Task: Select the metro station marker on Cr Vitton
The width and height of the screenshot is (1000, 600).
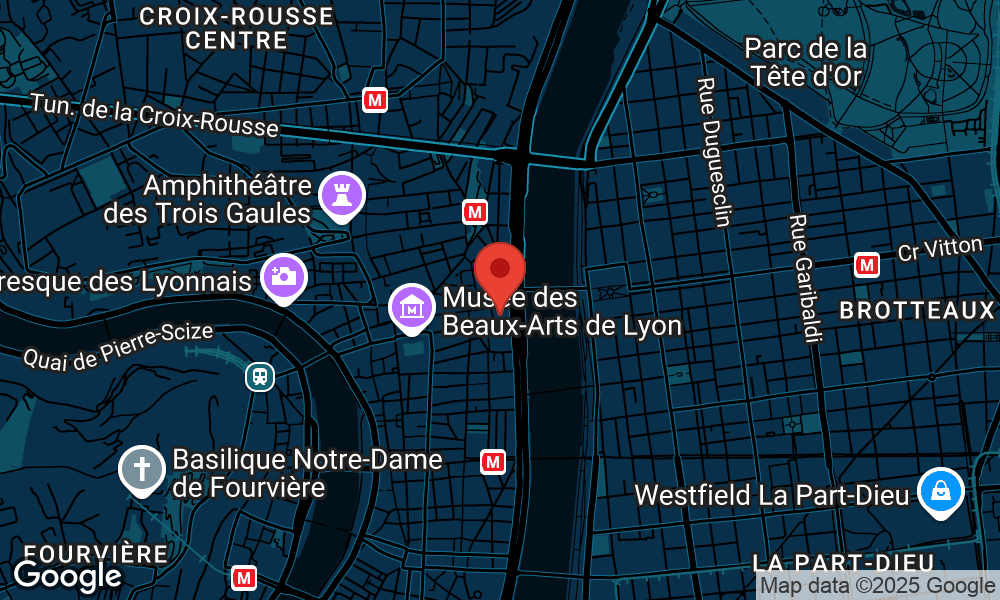Action: (867, 265)
